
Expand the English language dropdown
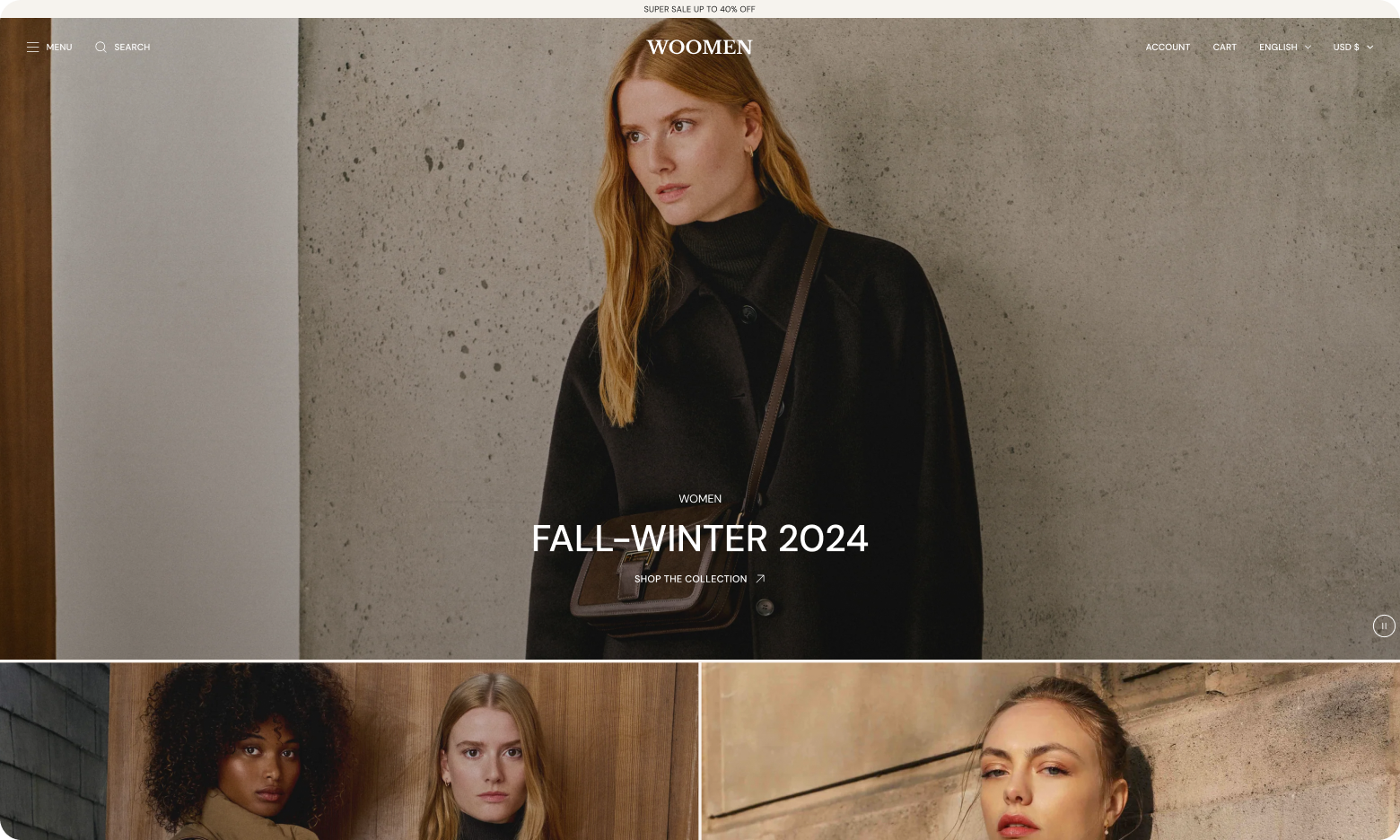click(x=1284, y=47)
